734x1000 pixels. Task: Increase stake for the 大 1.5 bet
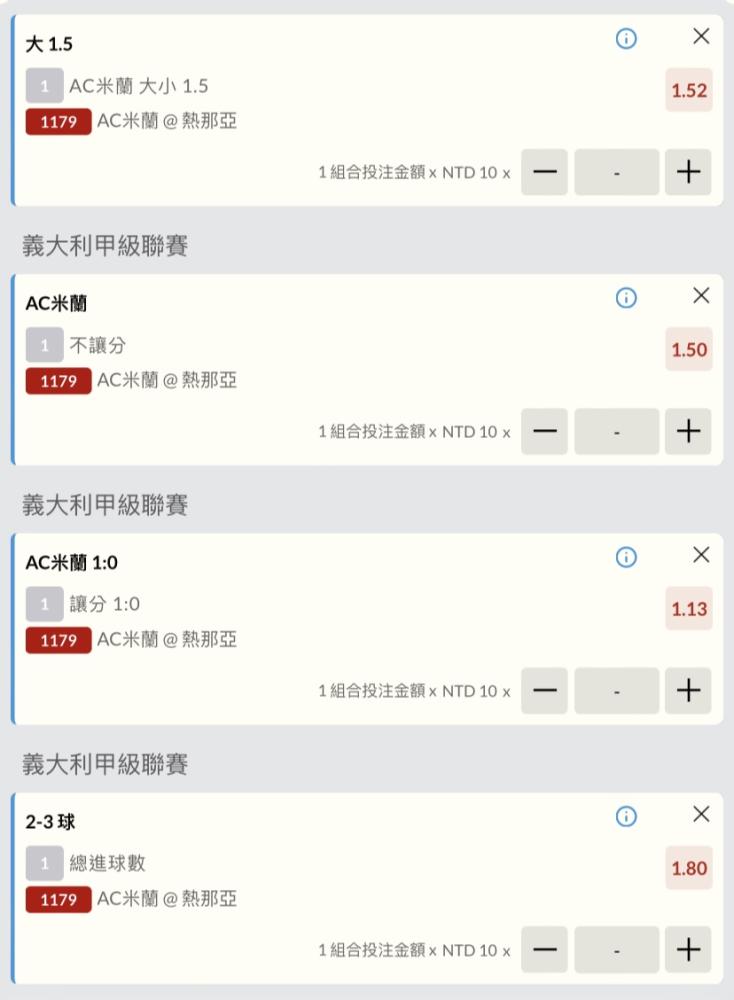[x=688, y=172]
